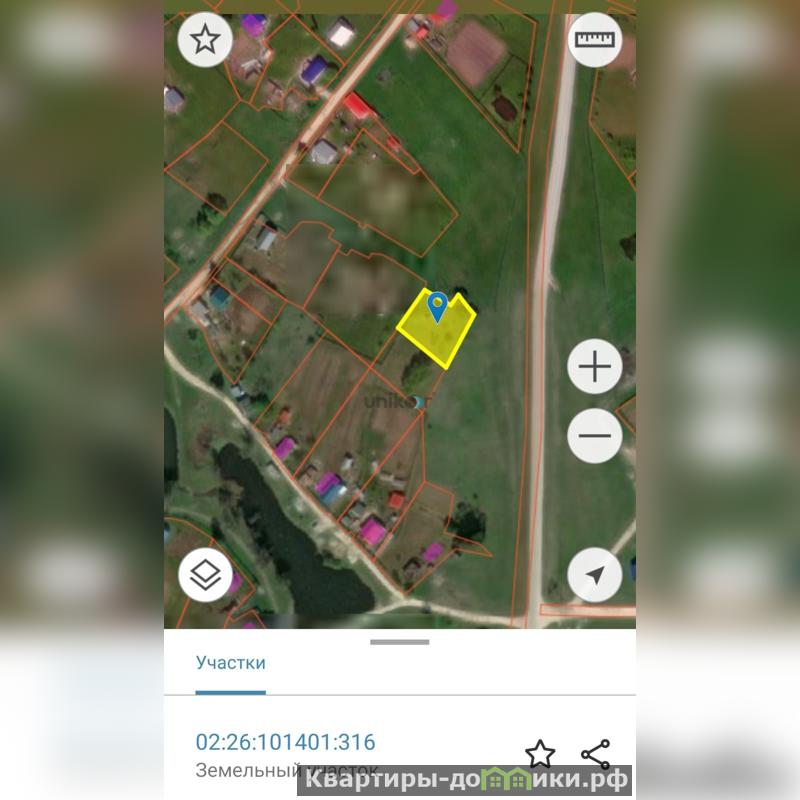The width and height of the screenshot is (800, 800).
Task: Expand the bottom sheet handle
Action: click(x=399, y=642)
